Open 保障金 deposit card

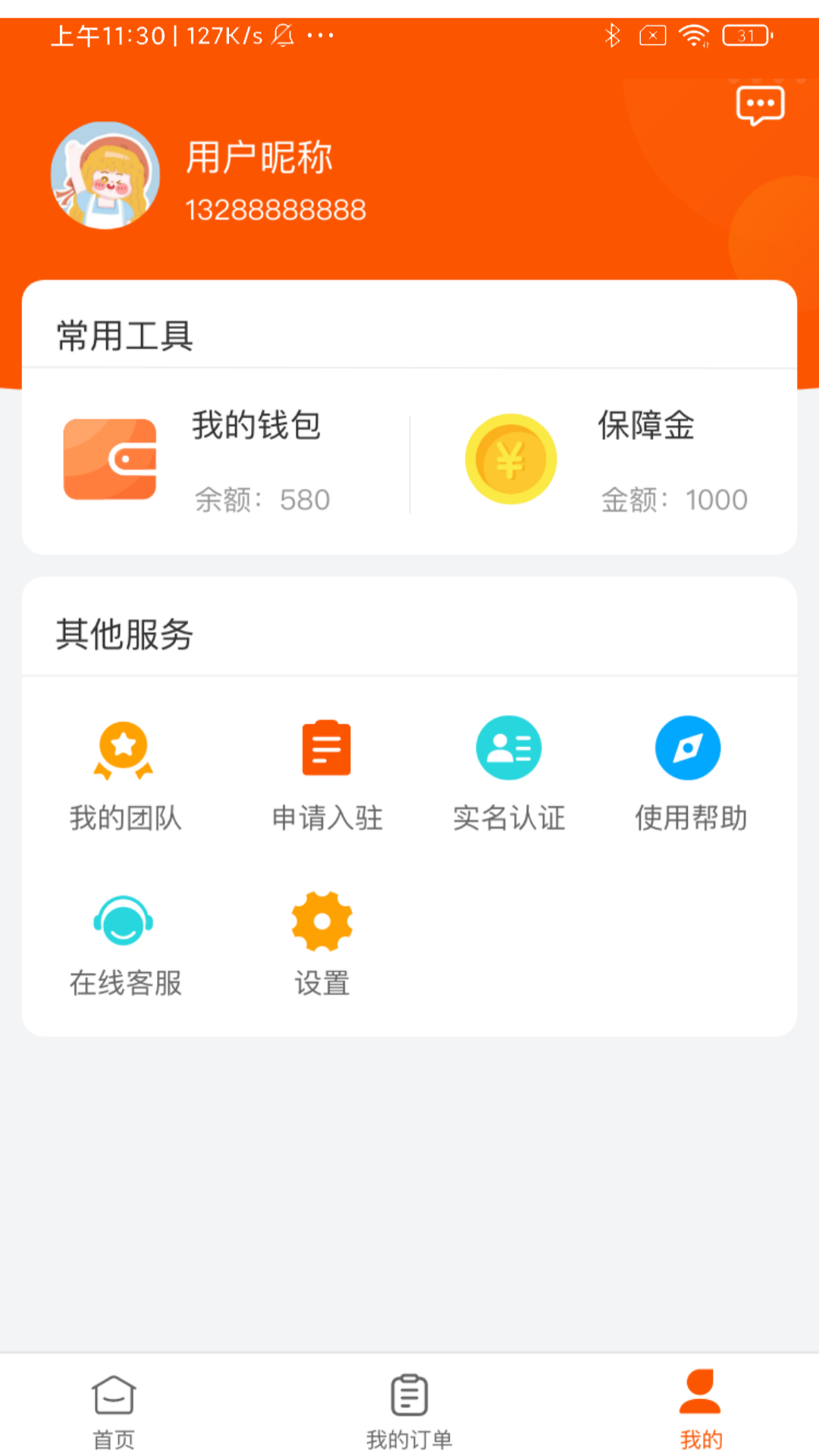607,460
